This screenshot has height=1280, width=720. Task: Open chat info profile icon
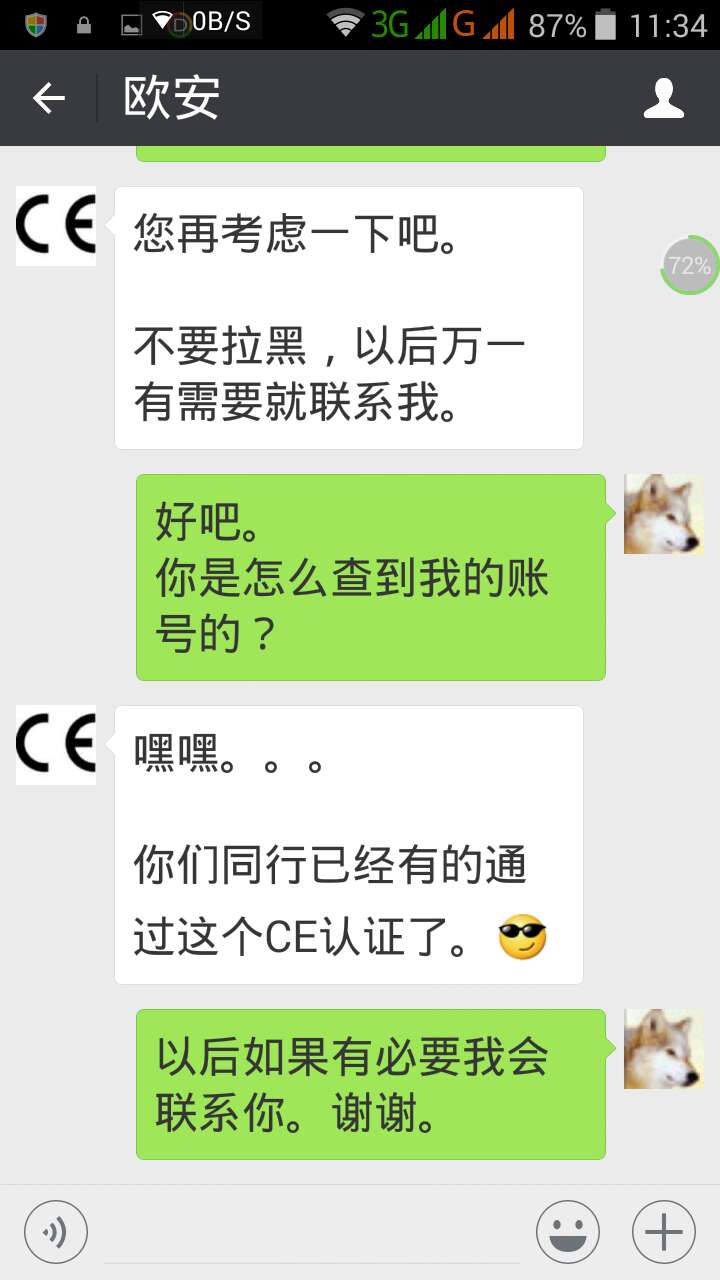[x=664, y=98]
